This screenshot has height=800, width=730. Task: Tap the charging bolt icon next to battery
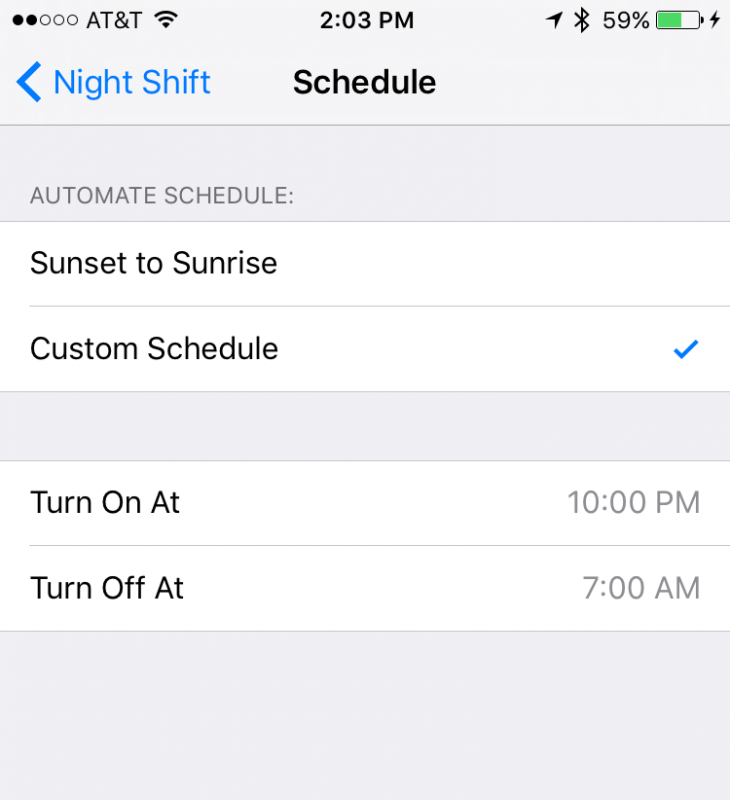[715, 18]
